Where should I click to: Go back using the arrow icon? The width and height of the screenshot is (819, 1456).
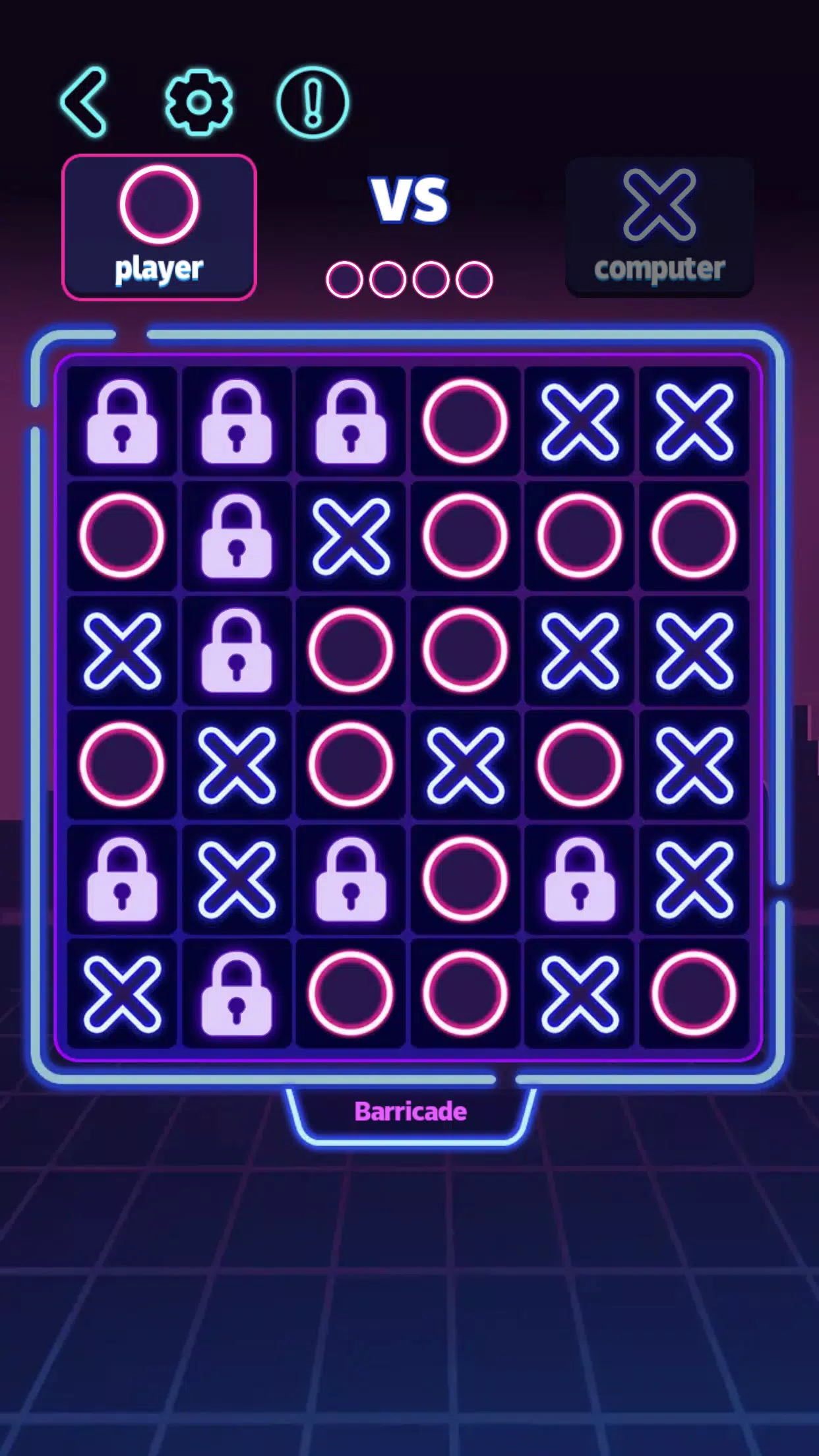84,102
